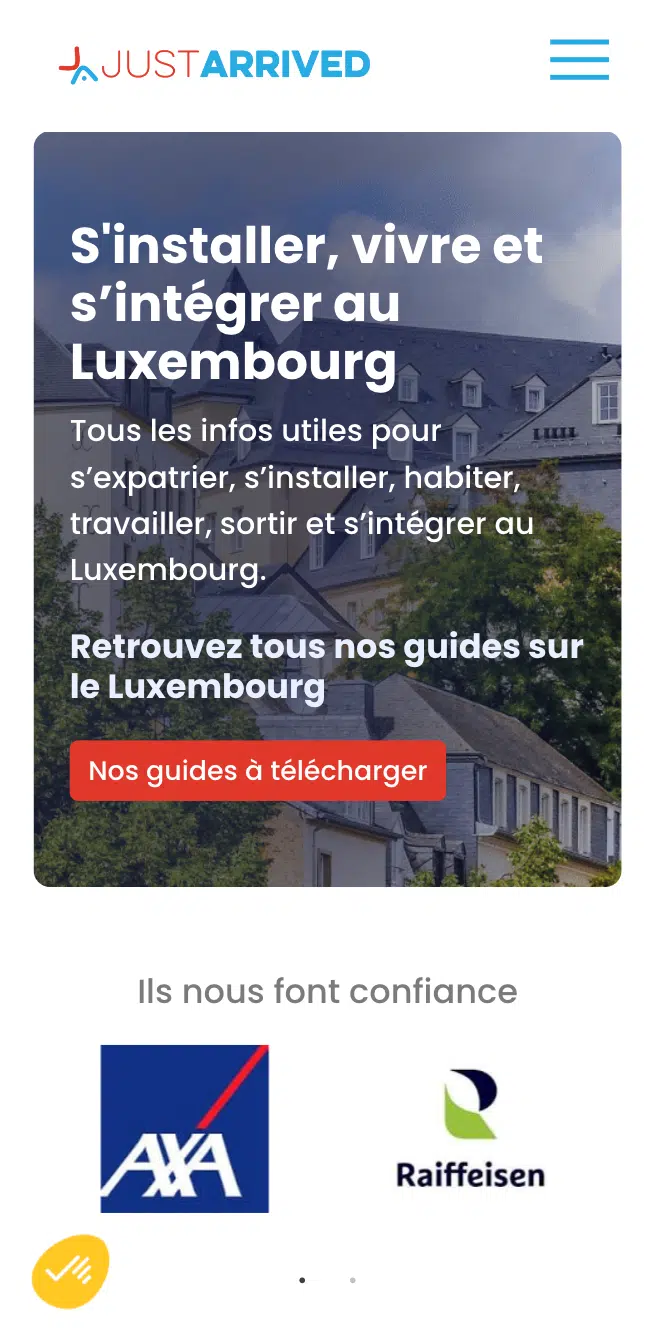
Task: Tap the Nos guides à télécharger button
Action: click(x=258, y=771)
